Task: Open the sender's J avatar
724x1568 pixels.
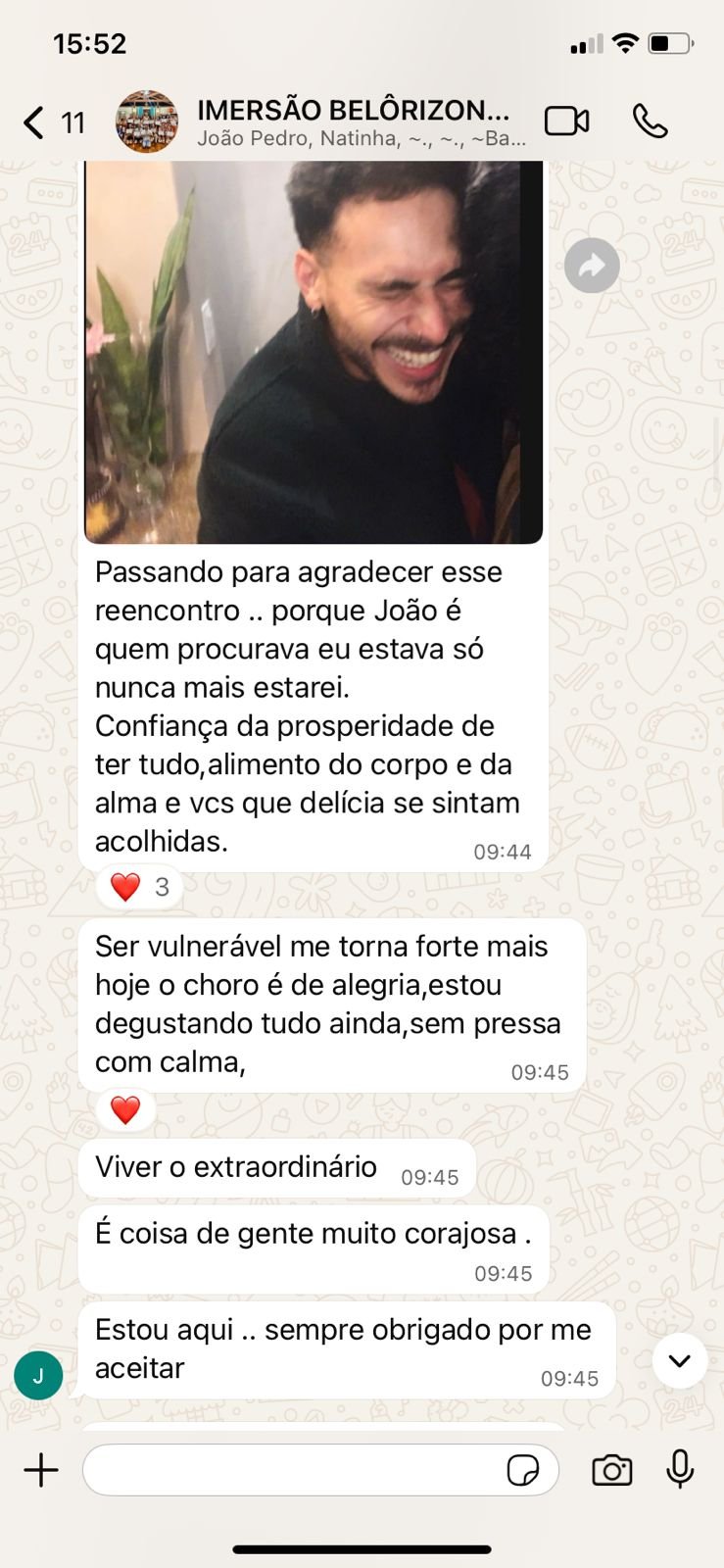Action: [38, 1376]
